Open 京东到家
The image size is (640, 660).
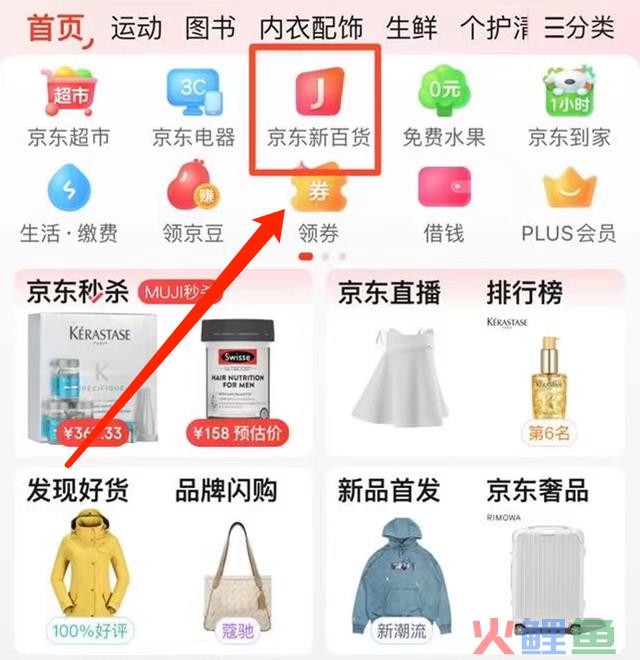click(x=569, y=106)
